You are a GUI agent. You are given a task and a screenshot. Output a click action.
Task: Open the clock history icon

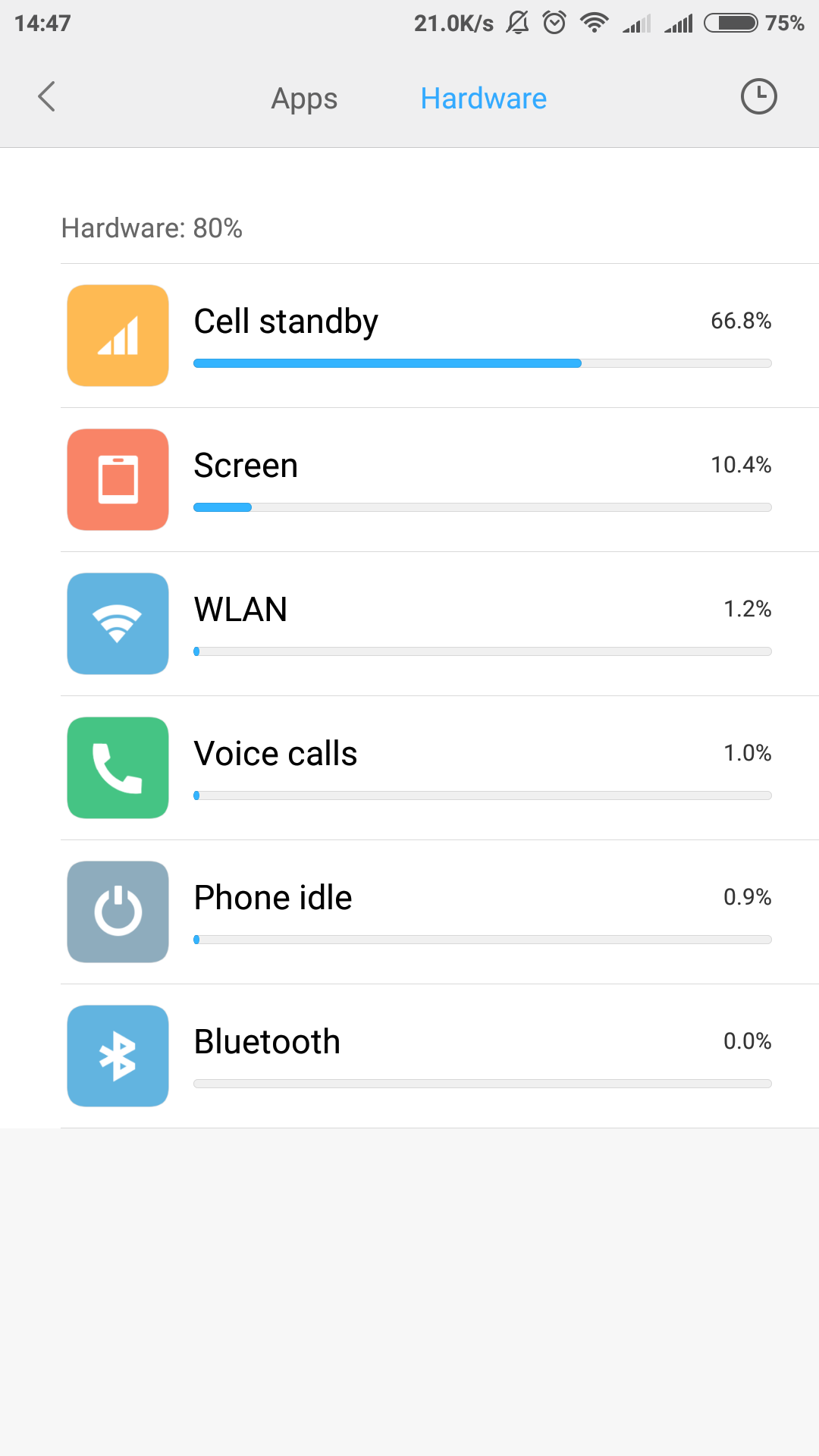click(758, 97)
